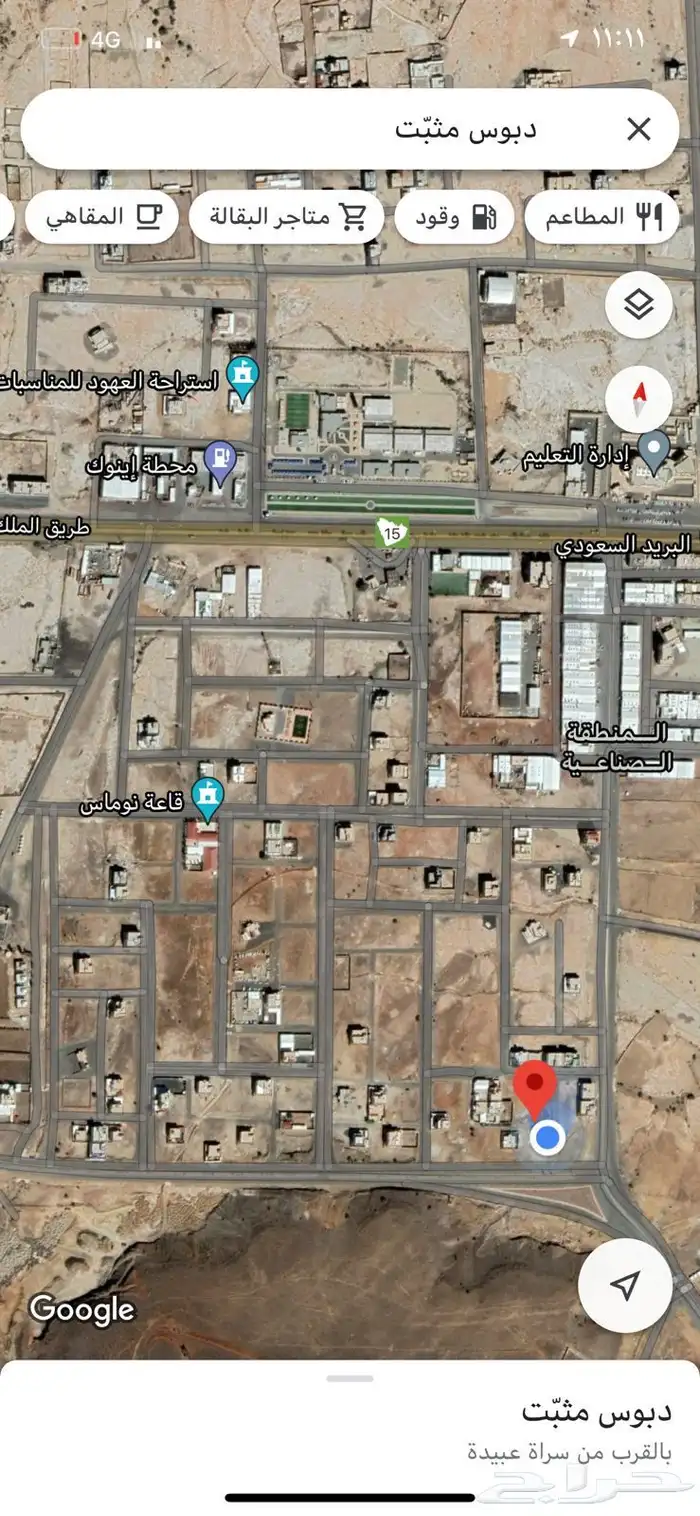
Task: Clear the dropped pin search
Action: coord(638,129)
